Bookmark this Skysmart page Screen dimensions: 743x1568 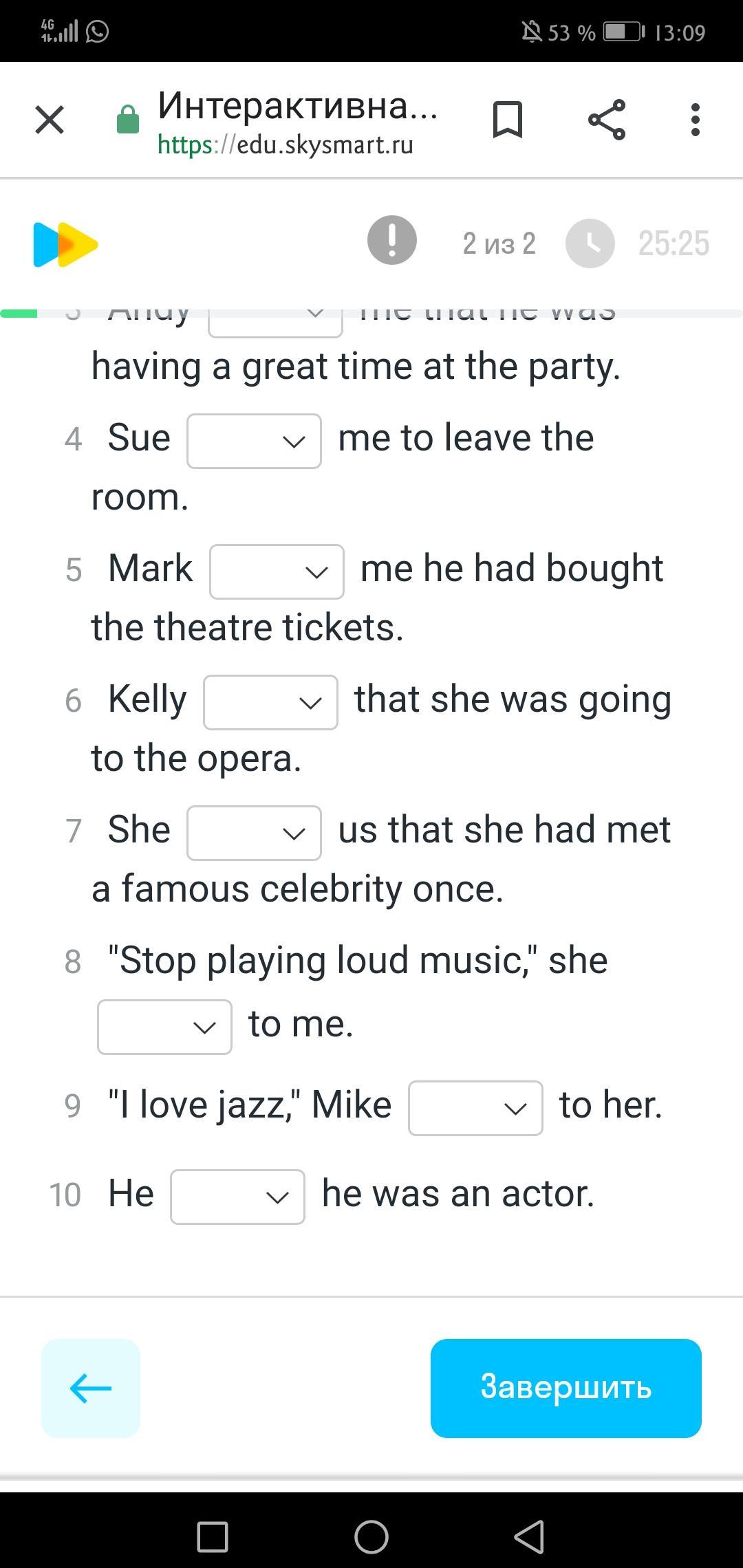508,120
